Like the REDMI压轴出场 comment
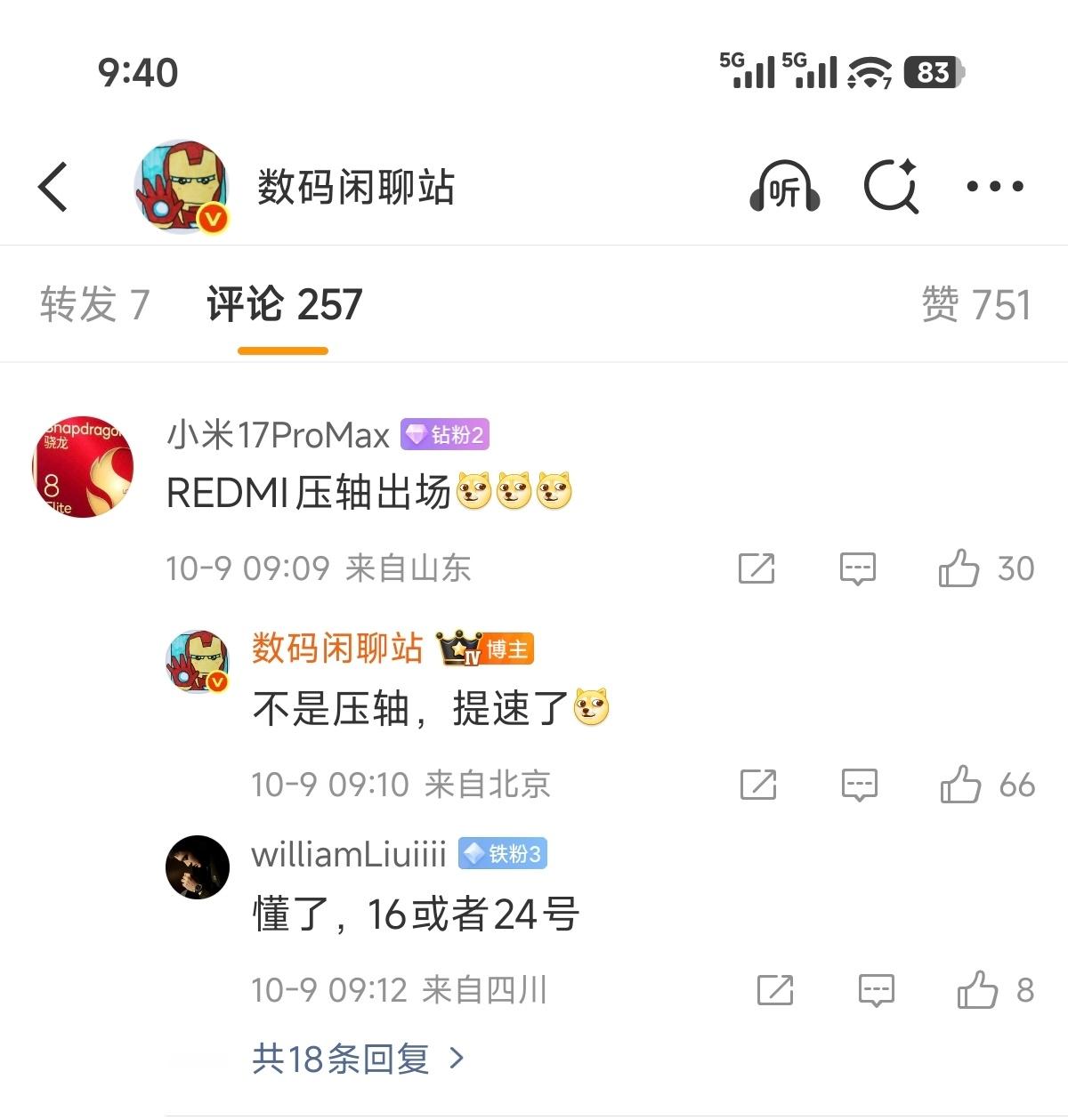The width and height of the screenshot is (1068, 1120). click(x=959, y=568)
